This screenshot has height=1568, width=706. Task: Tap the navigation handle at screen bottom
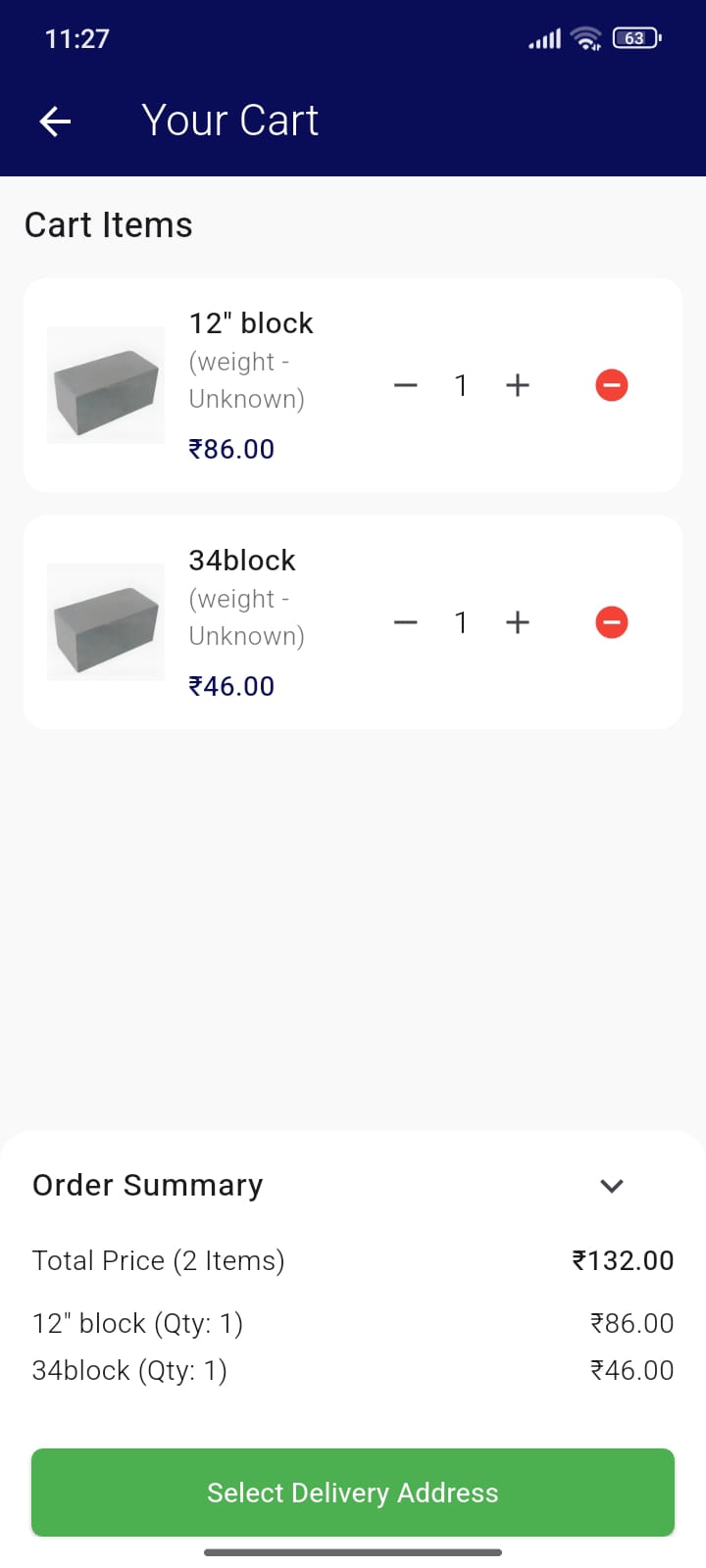click(353, 1552)
